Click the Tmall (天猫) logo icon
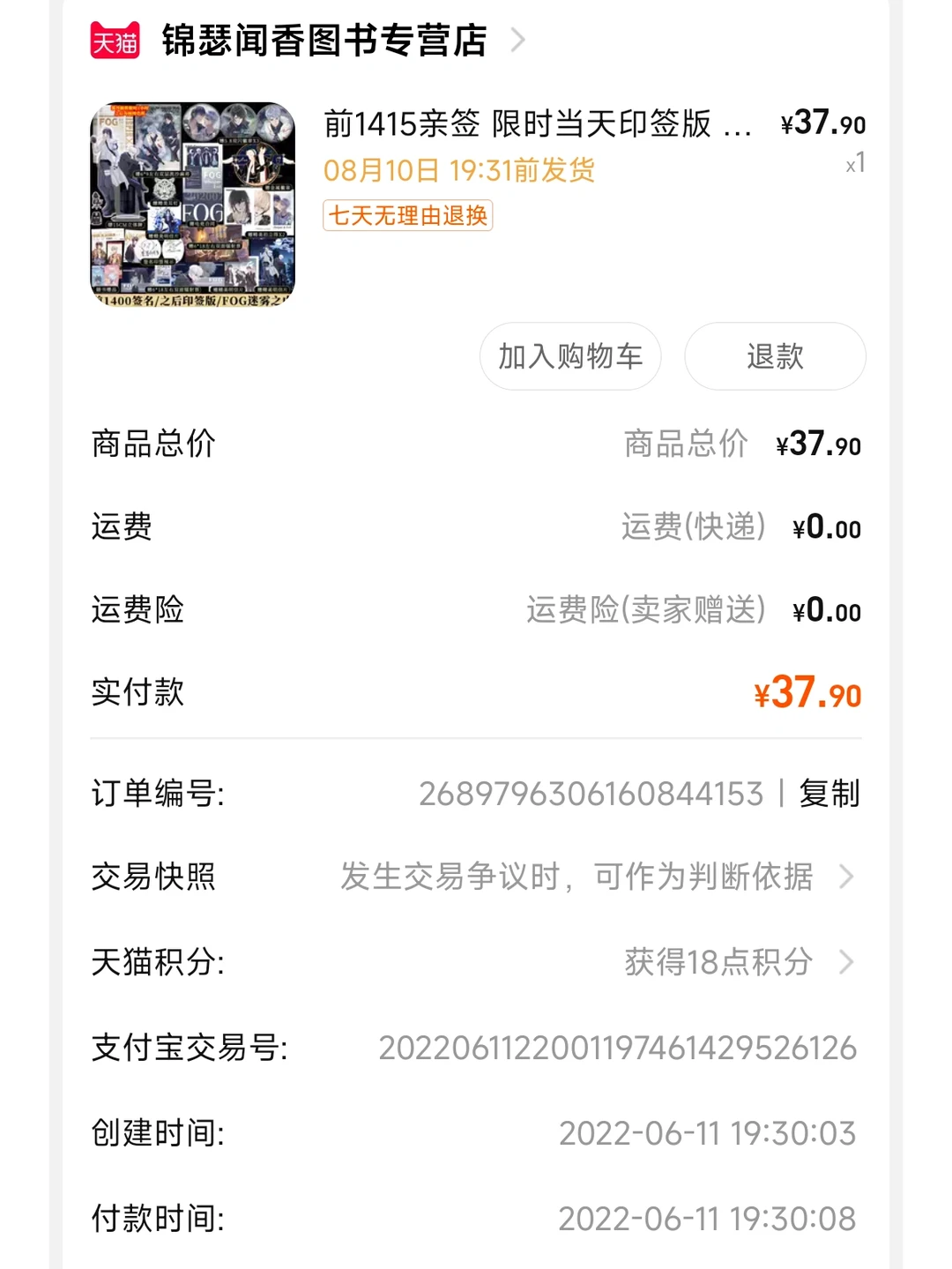This screenshot has width=952, height=1269. pos(119,39)
